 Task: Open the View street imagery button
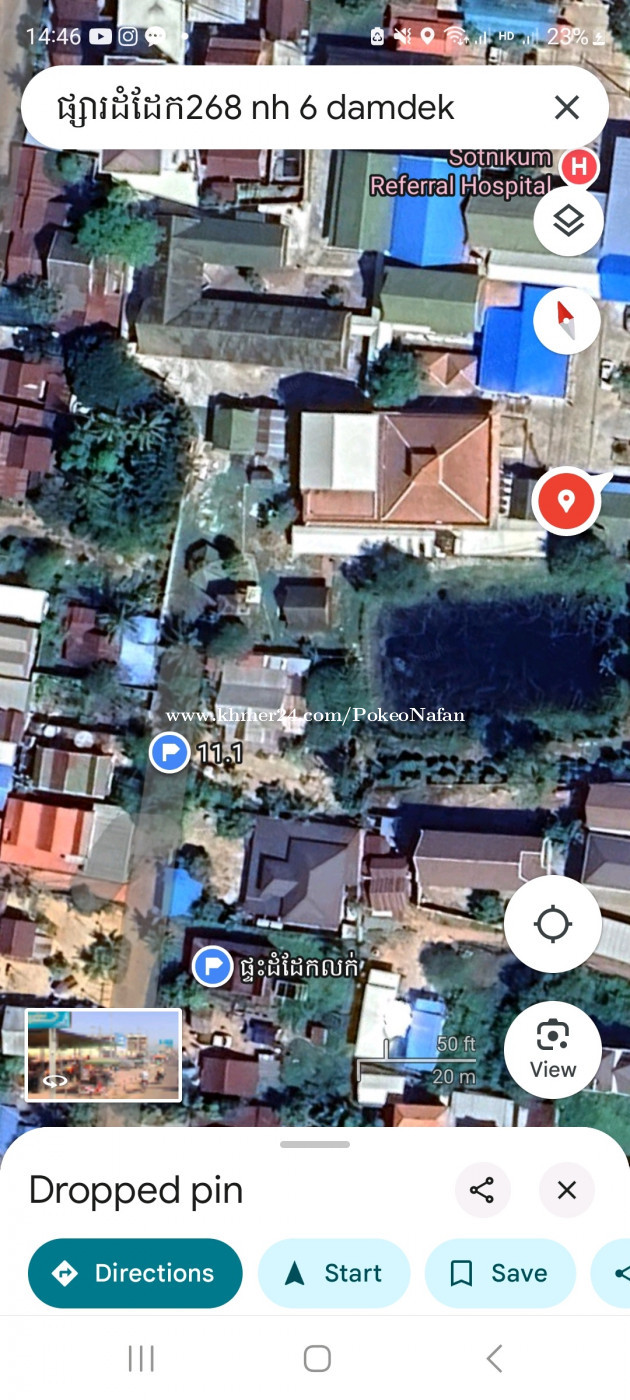point(552,1048)
